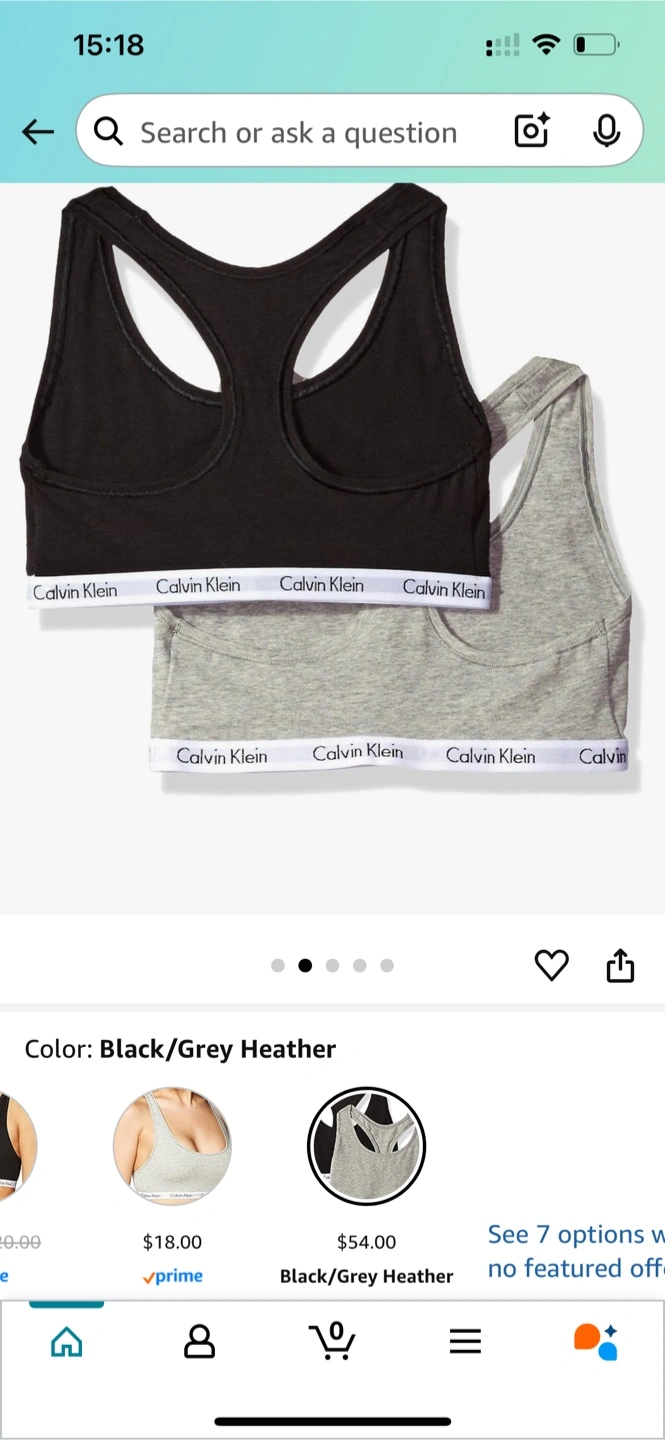665x1440 pixels.
Task: Open the shopping cart tab
Action: [x=332, y=1341]
